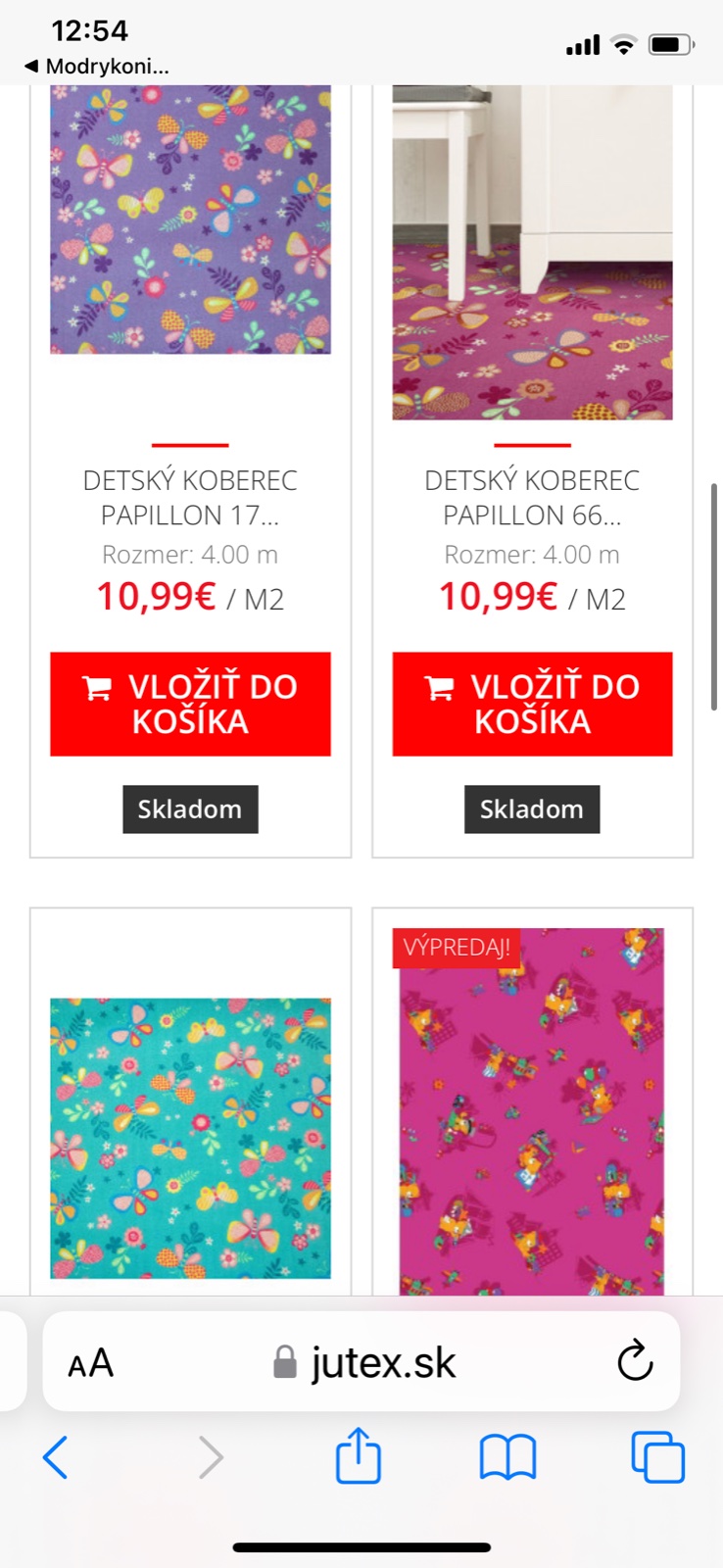This screenshot has width=723, height=1568.
Task: Open the purple Papillon 17 carpet image
Action: tap(190, 220)
